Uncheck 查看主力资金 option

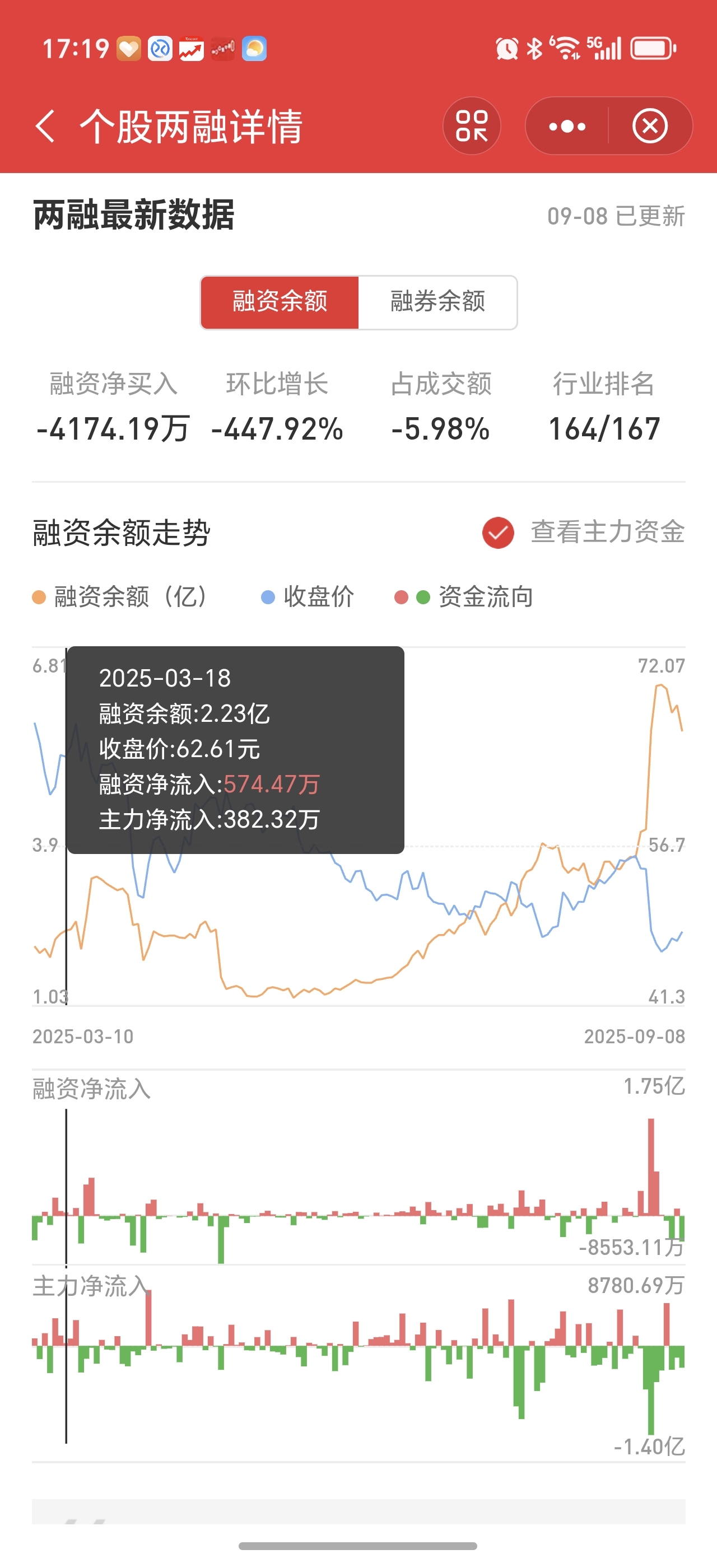point(498,533)
